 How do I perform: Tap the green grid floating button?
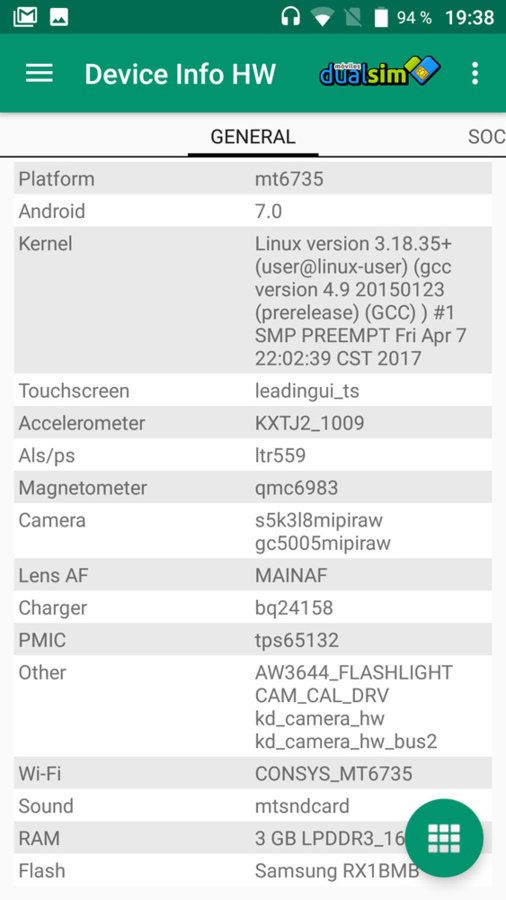[x=444, y=837]
